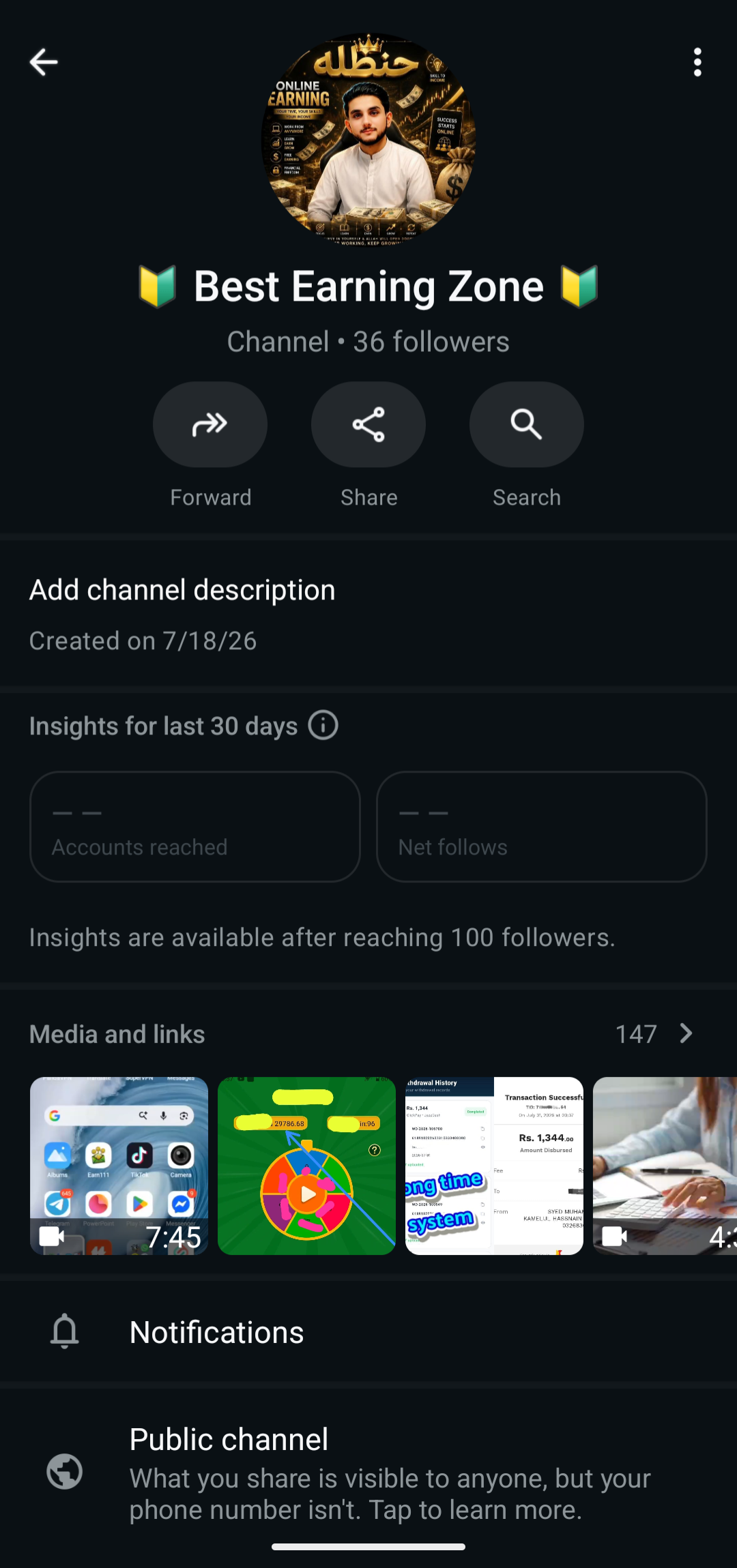Go back using the arrow icon
The width and height of the screenshot is (737, 1568).
[44, 62]
